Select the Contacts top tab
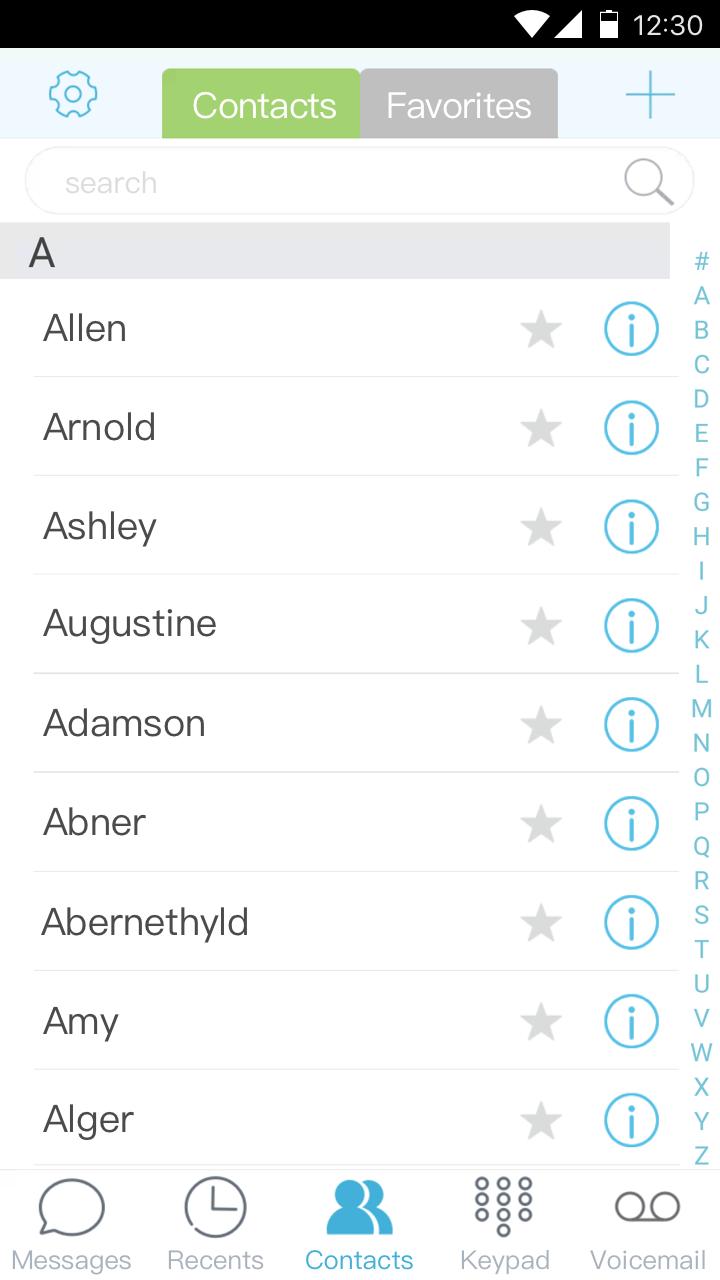Screen dimensions: 720x1280 point(263,105)
